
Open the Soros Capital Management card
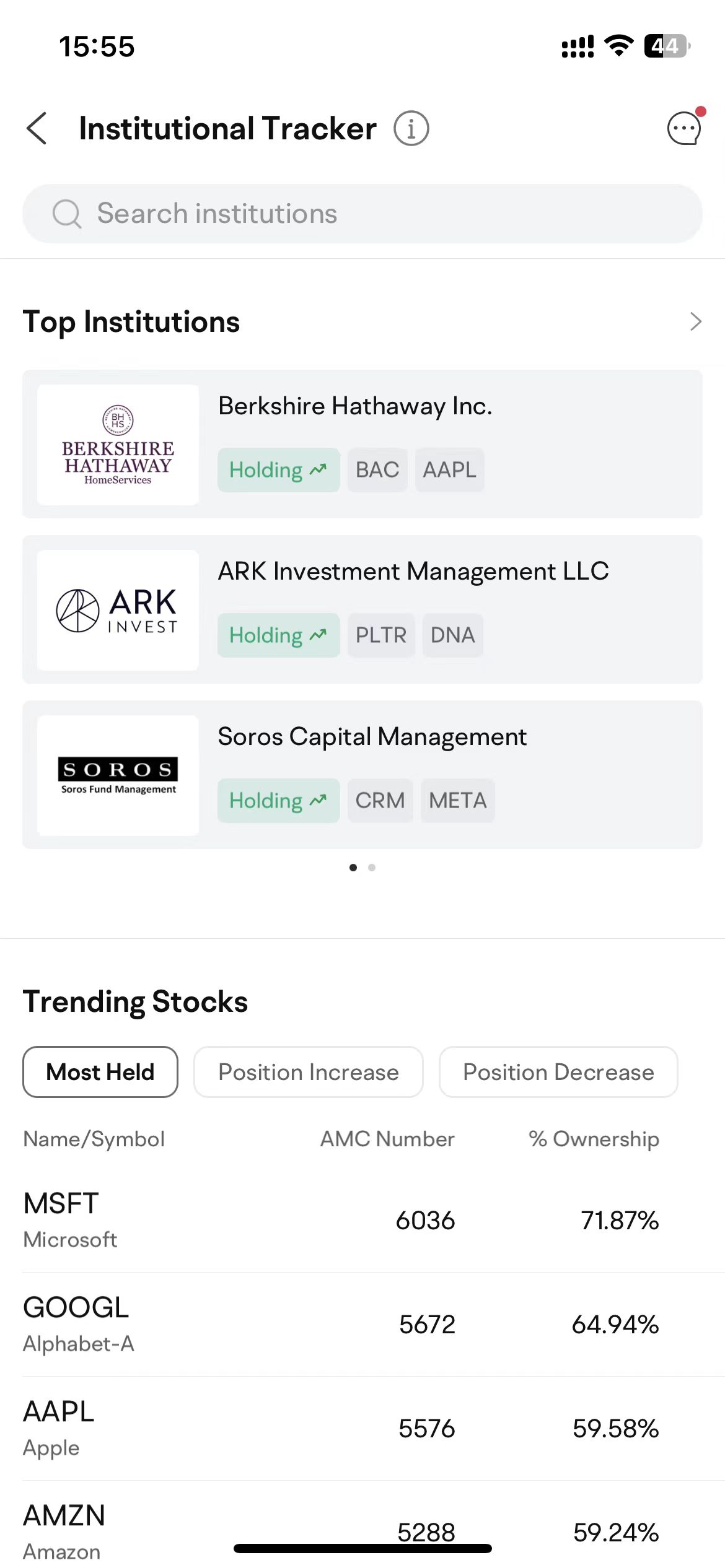pyautogui.click(x=362, y=775)
